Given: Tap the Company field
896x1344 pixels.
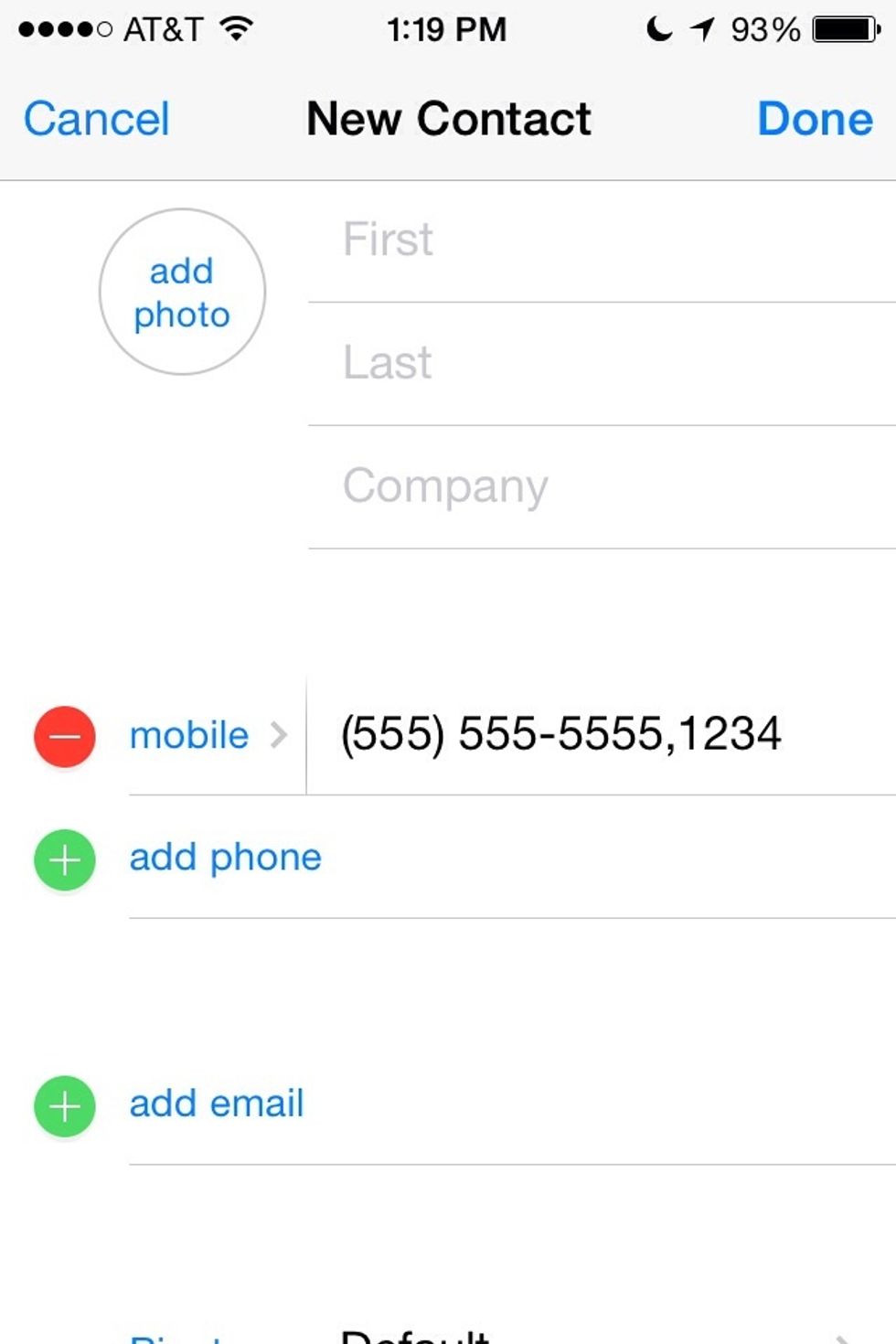Looking at the screenshot, I should 549,485.
